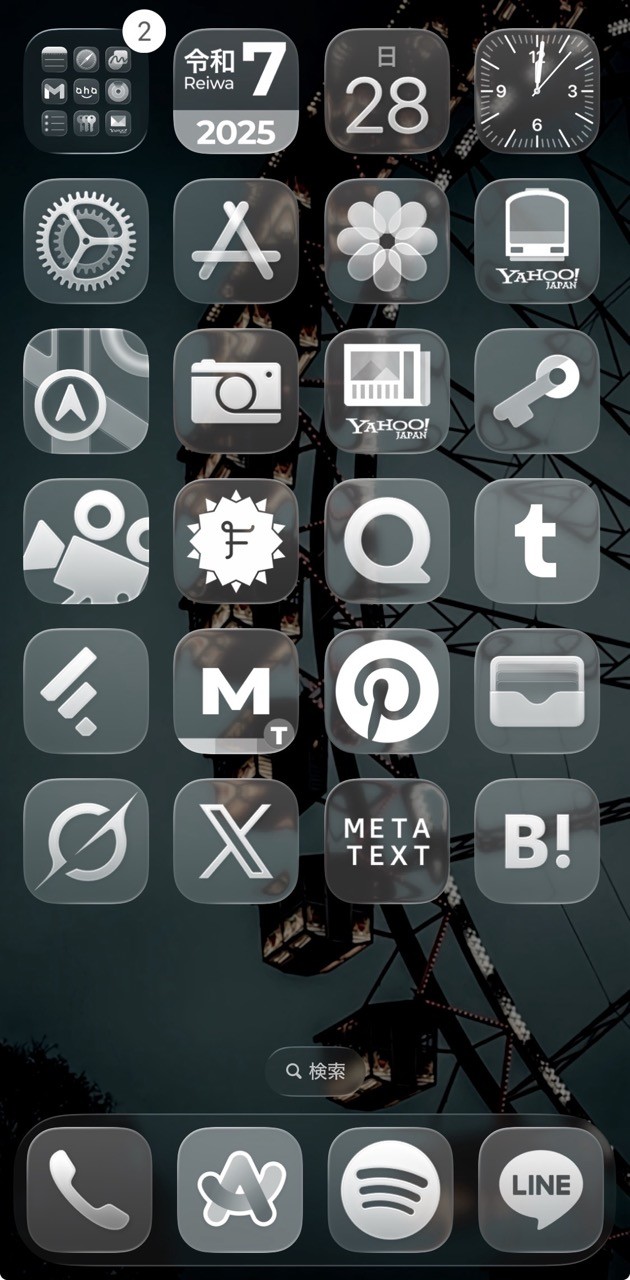
Task: Open the app folder with badge 2
Action: coord(86,91)
